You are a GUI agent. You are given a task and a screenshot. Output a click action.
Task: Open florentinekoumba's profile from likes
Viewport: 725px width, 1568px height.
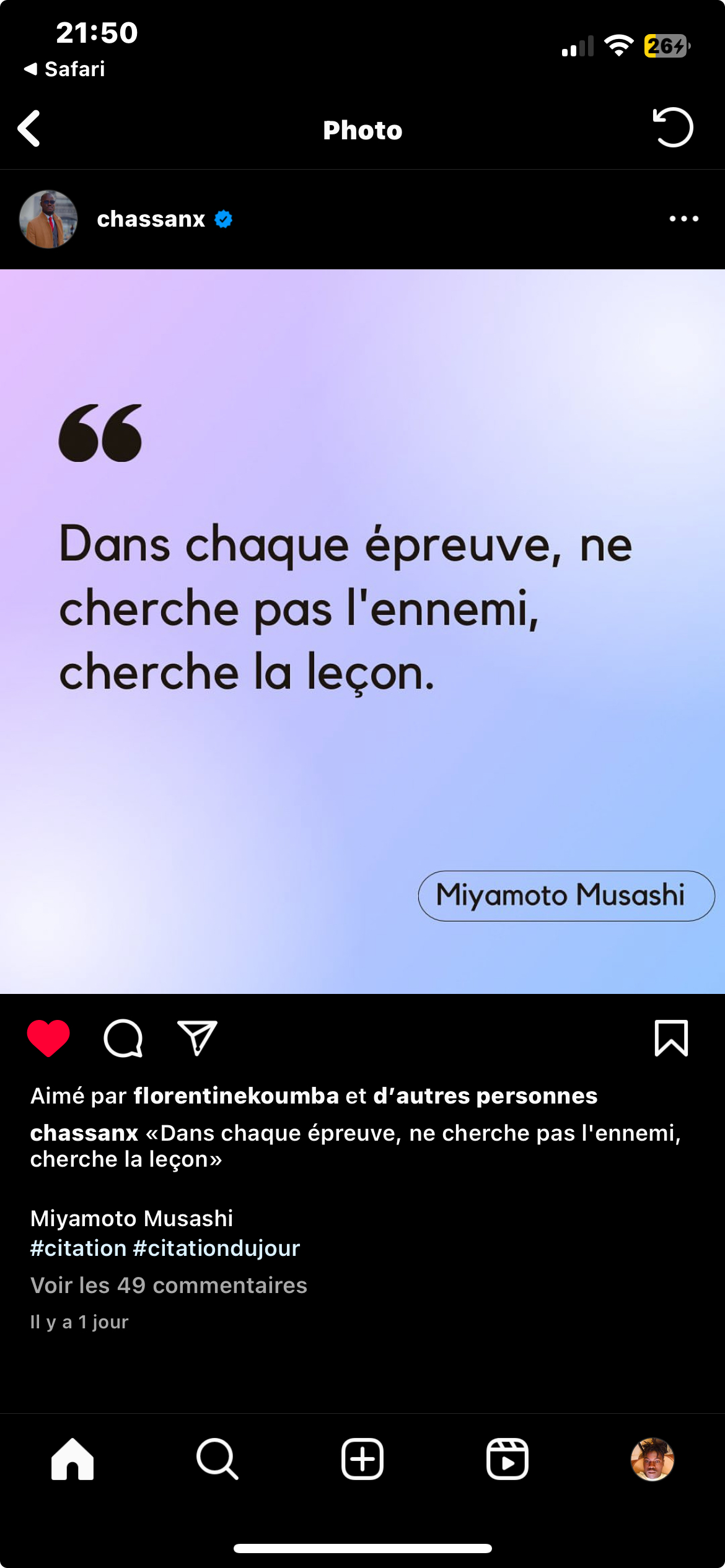coord(236,1095)
